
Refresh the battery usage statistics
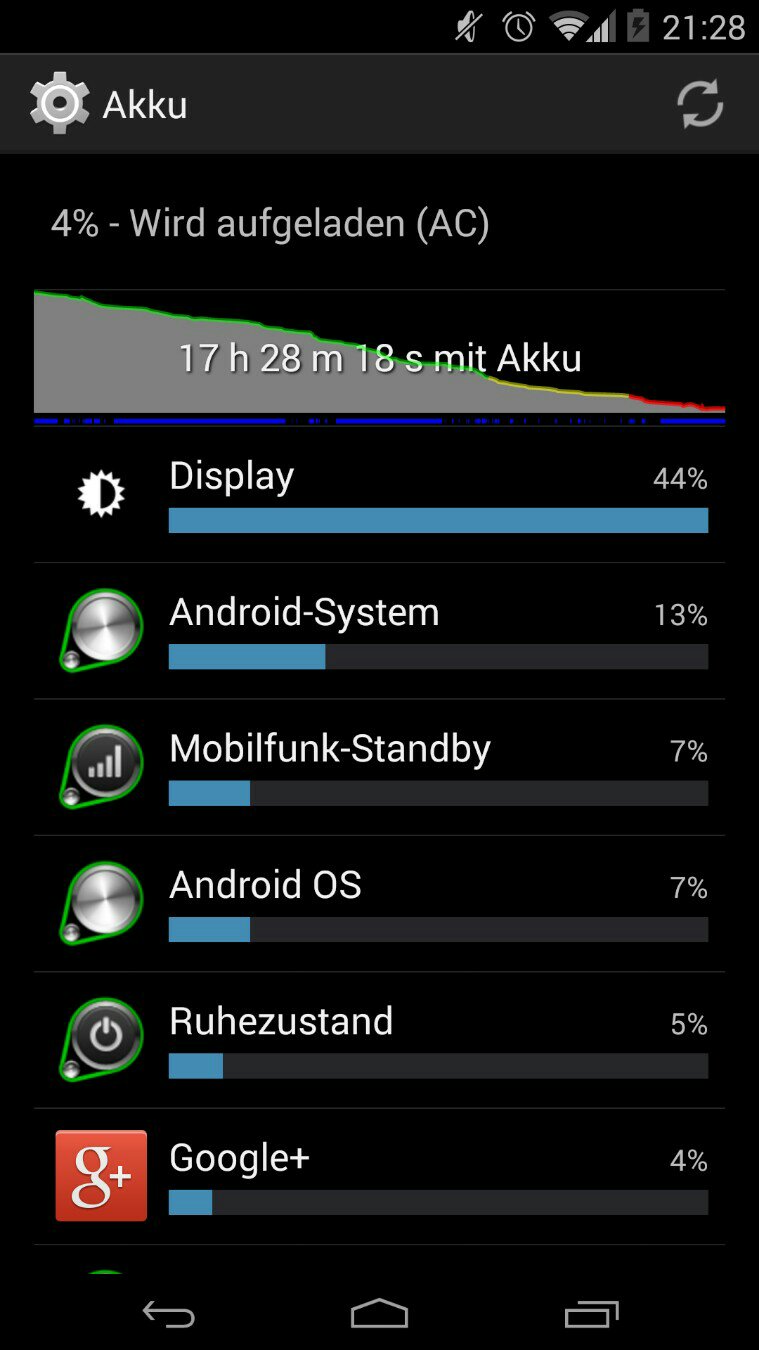[699, 104]
